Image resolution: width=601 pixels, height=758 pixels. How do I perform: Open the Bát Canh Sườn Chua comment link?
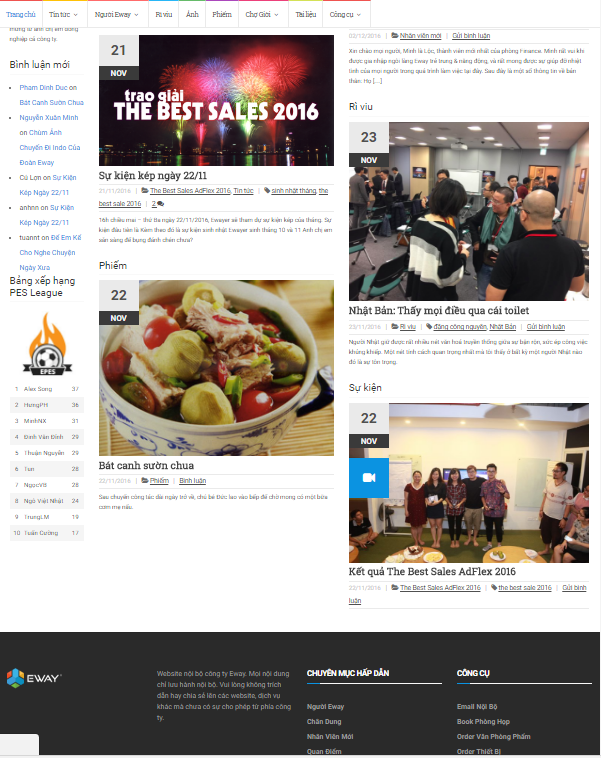coord(52,101)
